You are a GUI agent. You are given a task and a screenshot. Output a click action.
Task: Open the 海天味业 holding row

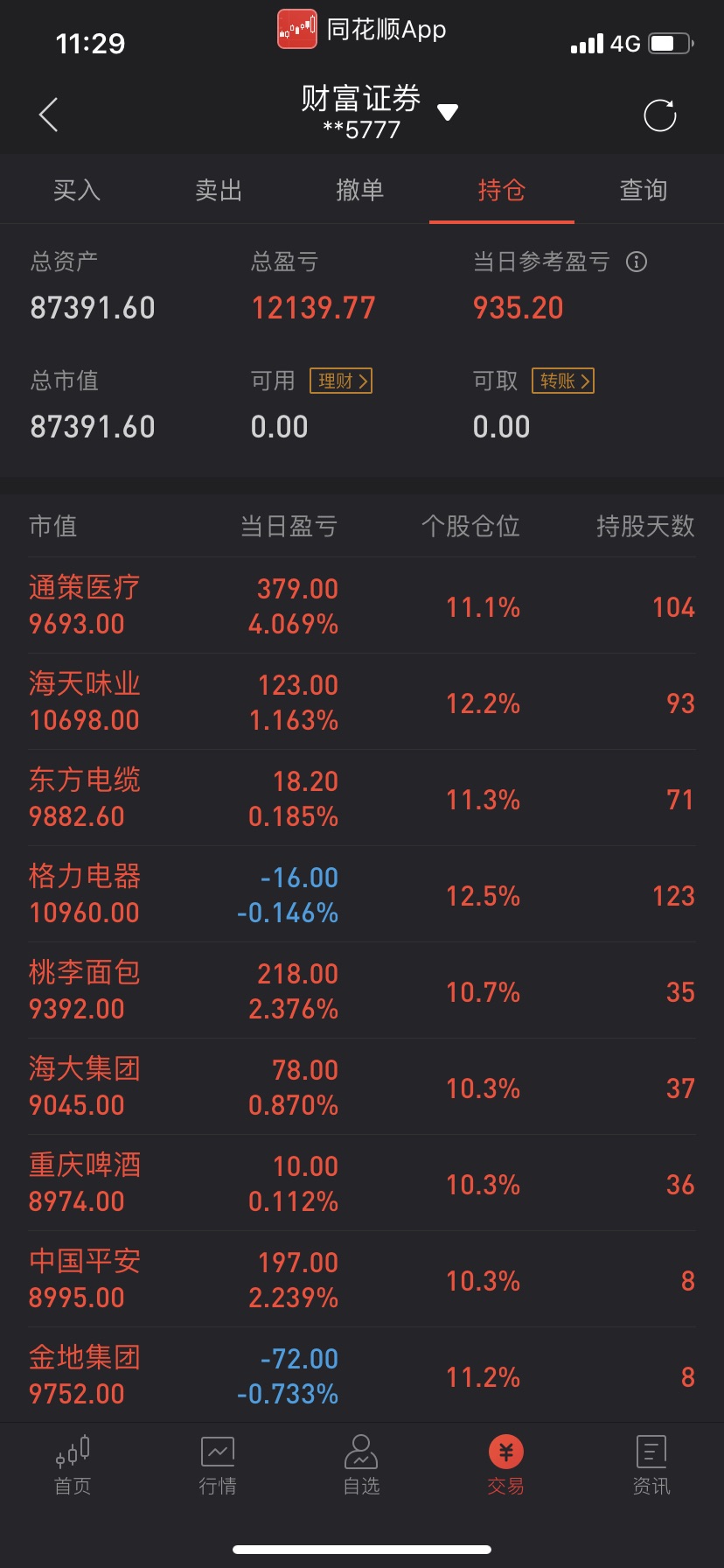click(x=362, y=702)
